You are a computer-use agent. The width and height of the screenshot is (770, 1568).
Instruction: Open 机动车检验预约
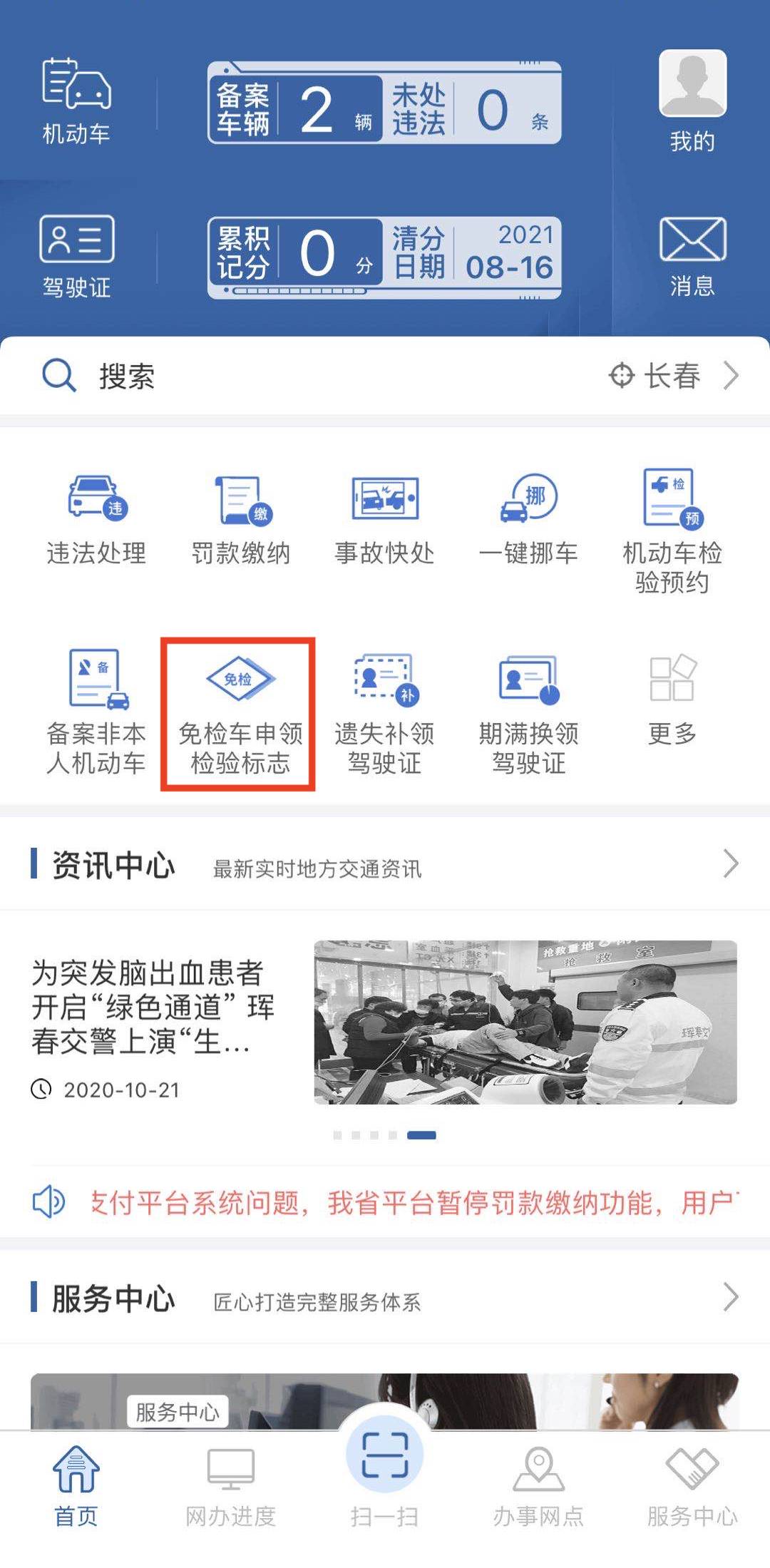(672, 532)
